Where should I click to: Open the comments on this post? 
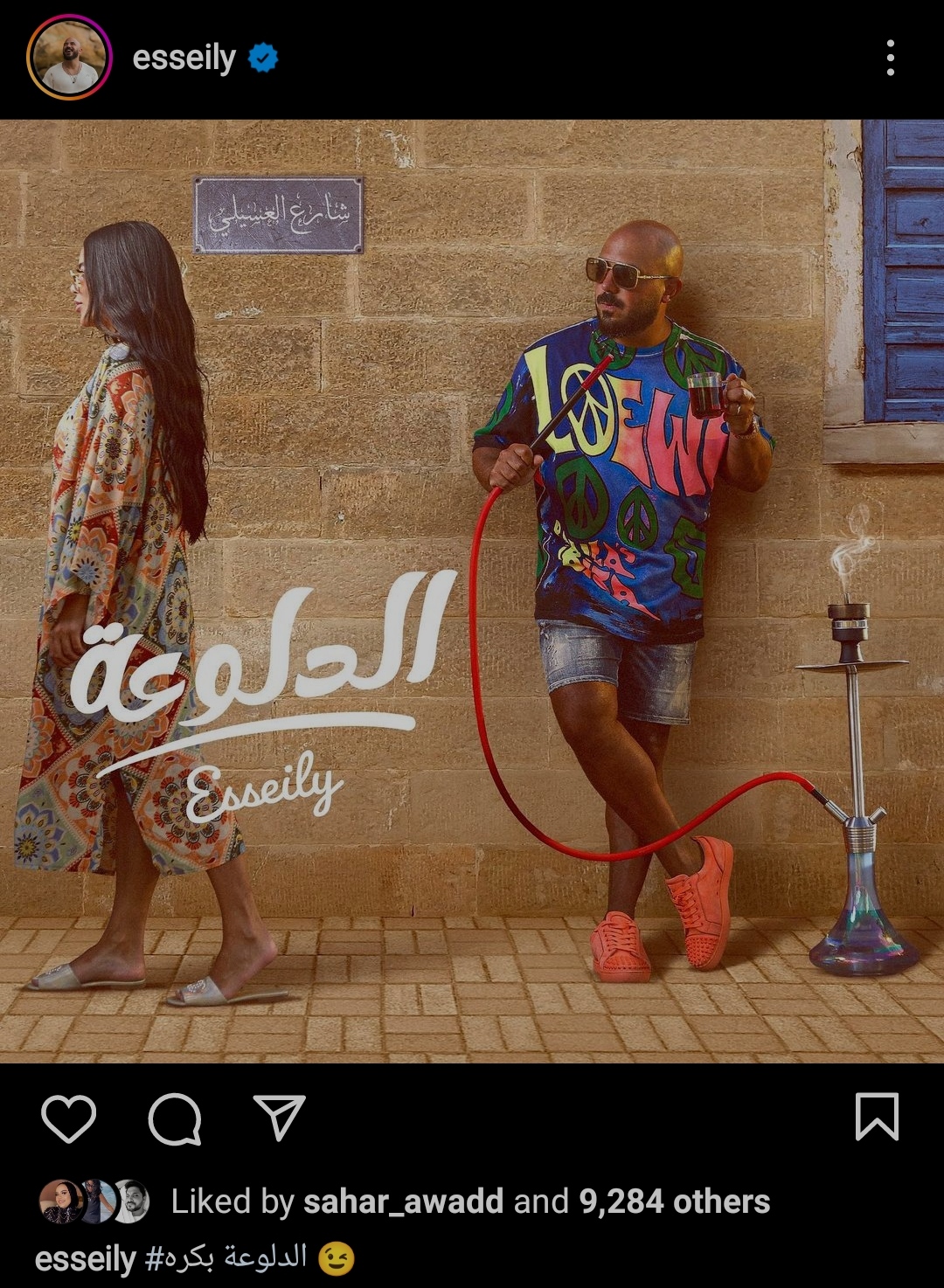pos(175,1118)
